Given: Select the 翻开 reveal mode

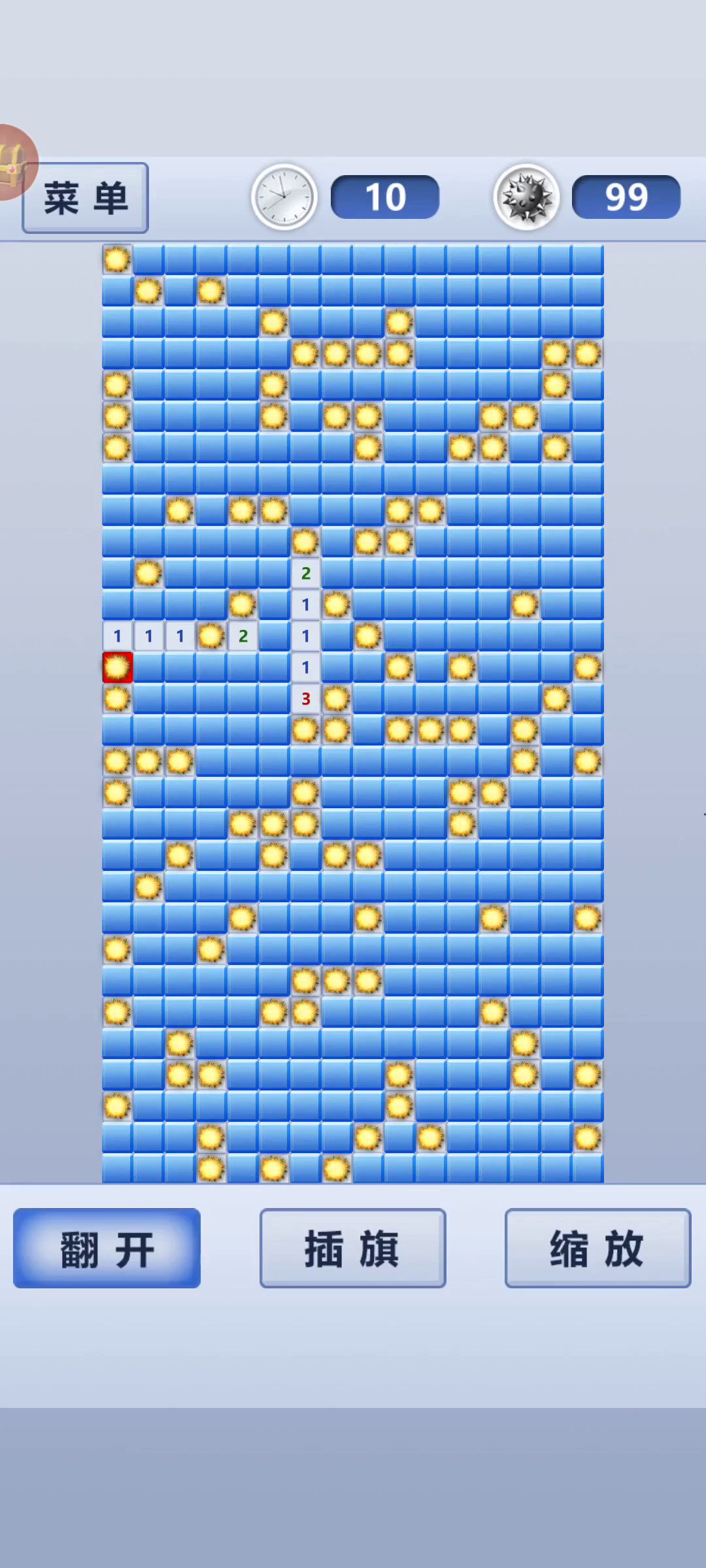Looking at the screenshot, I should click(x=107, y=1249).
